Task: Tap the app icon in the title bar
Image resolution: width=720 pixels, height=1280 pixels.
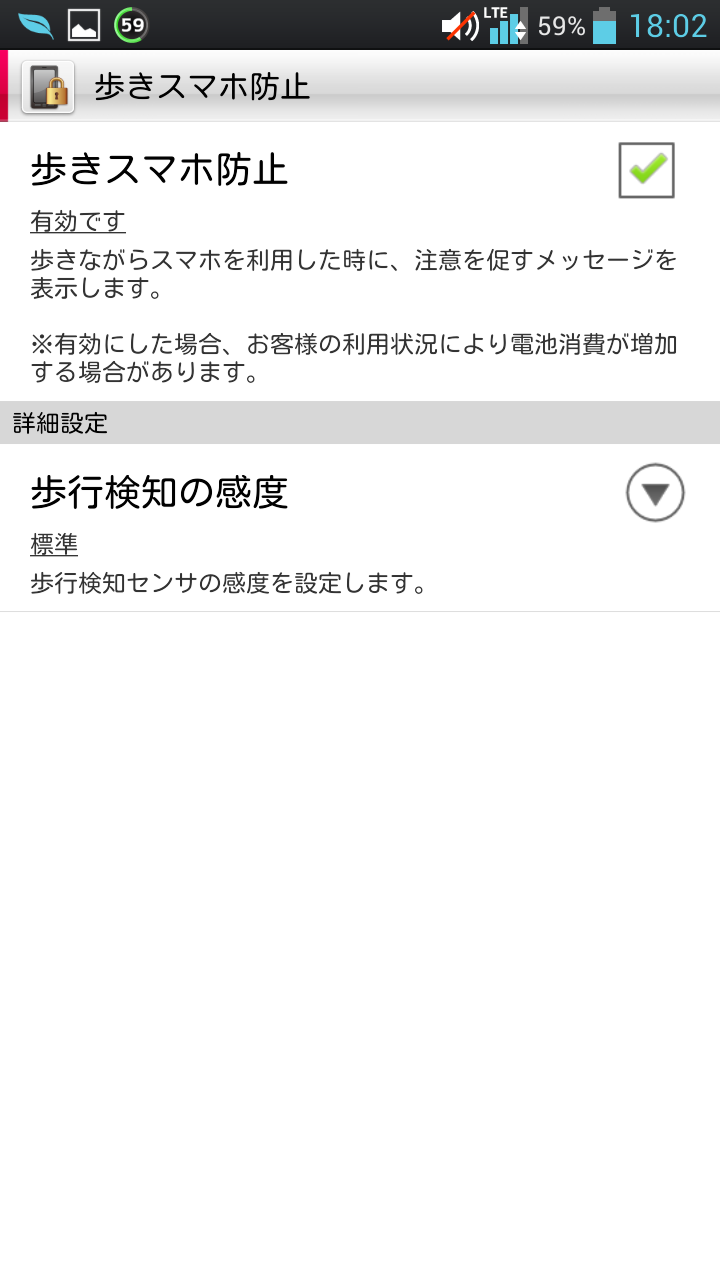Action: click(48, 87)
